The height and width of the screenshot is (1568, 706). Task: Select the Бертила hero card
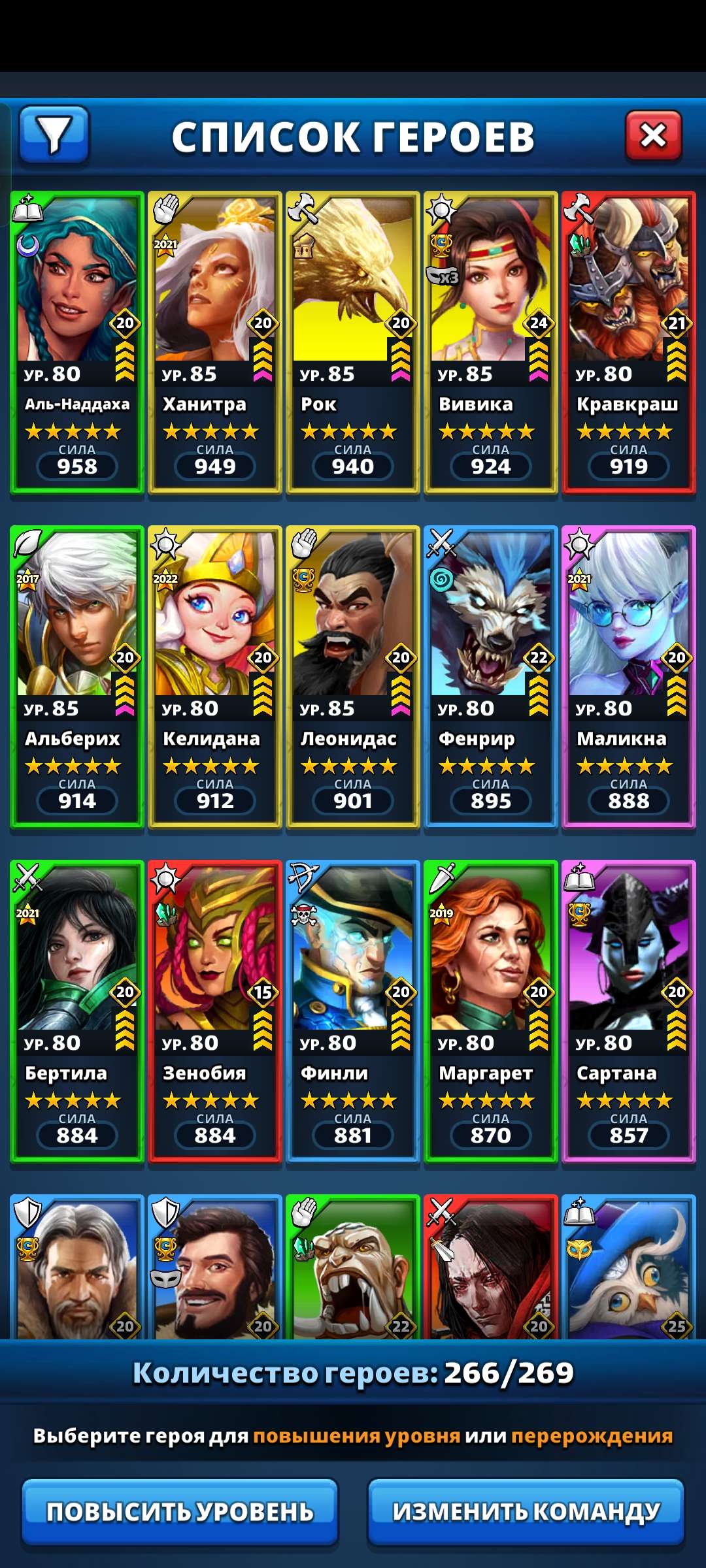tap(77, 1011)
